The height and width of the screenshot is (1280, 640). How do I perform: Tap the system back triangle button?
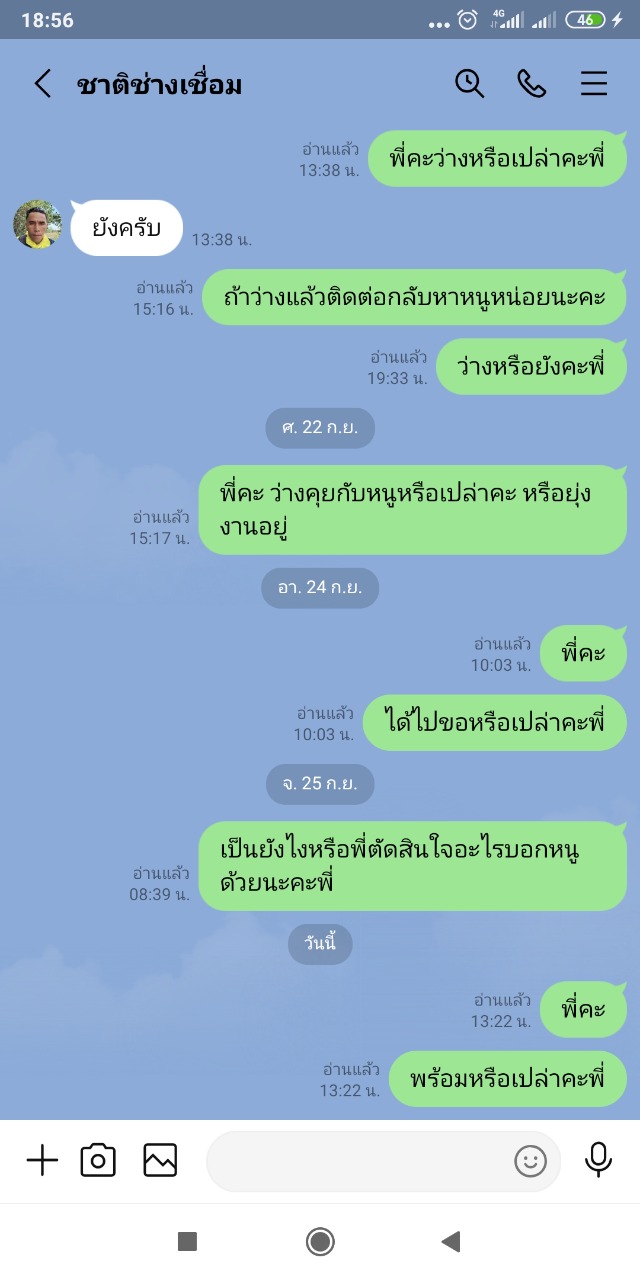coord(451,1242)
